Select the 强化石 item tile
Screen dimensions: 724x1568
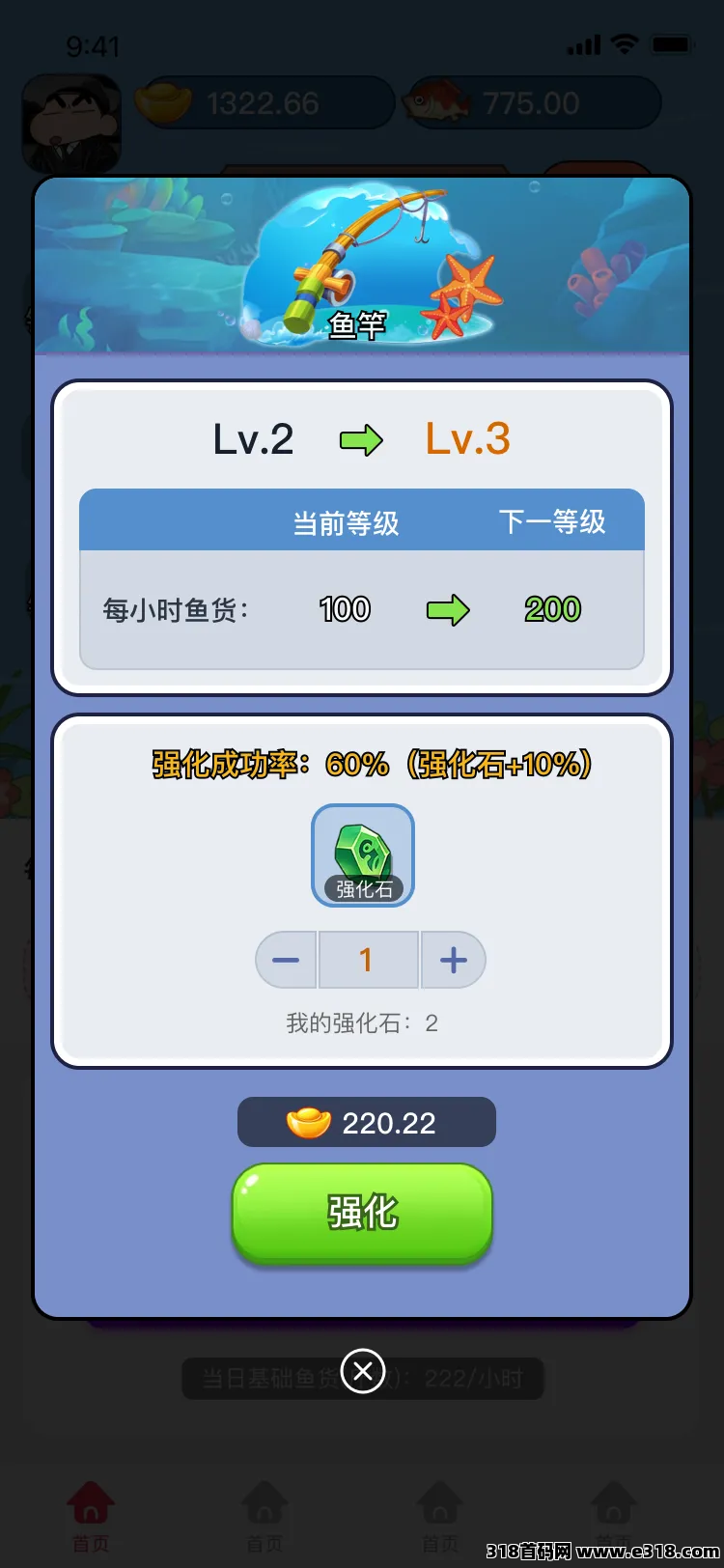point(363,855)
